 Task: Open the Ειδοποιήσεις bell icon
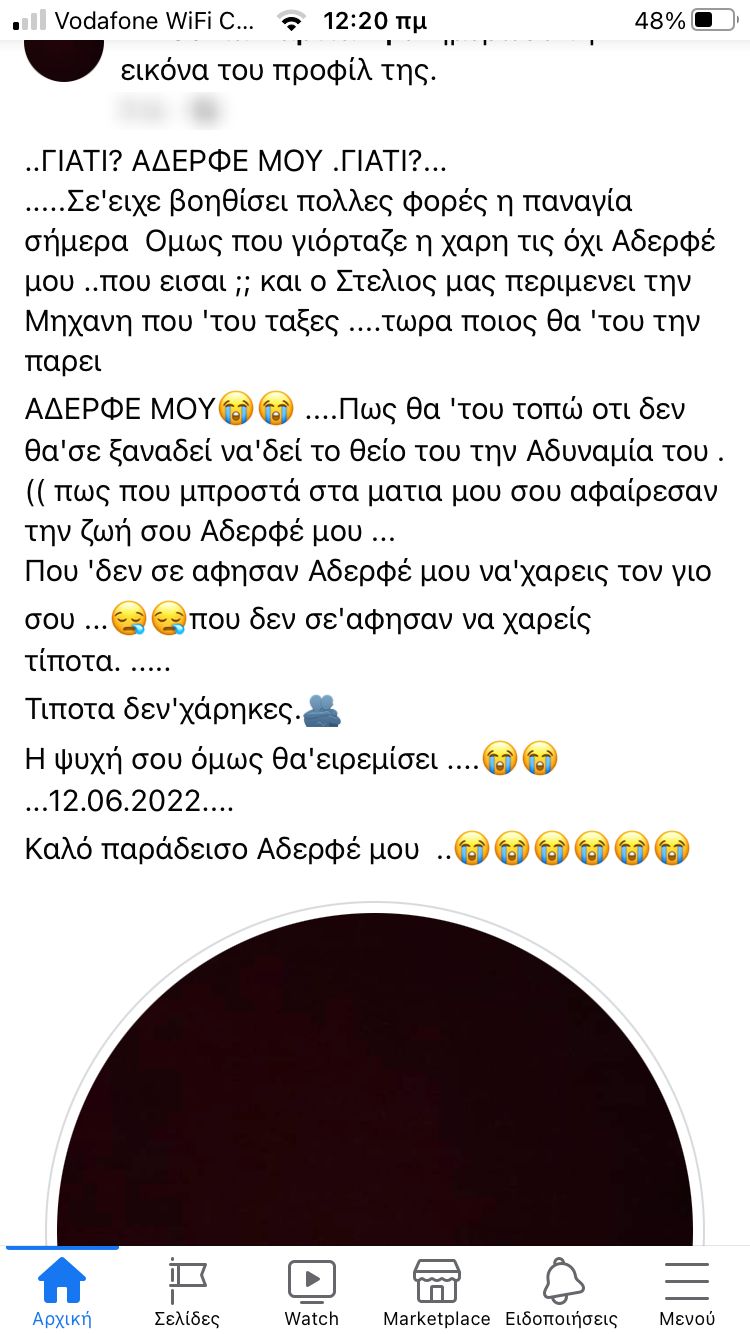click(x=561, y=1281)
